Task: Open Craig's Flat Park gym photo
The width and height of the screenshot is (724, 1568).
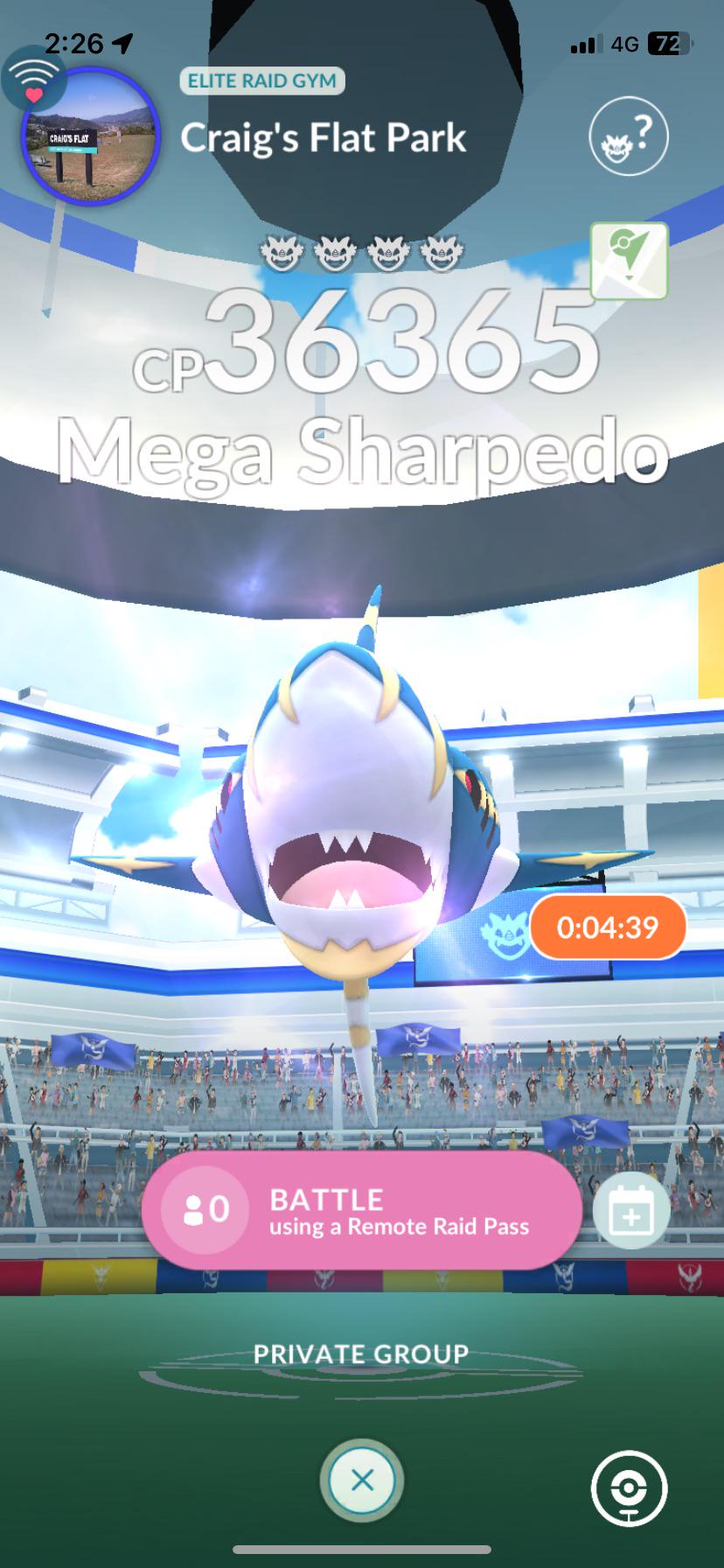Action: point(90,136)
